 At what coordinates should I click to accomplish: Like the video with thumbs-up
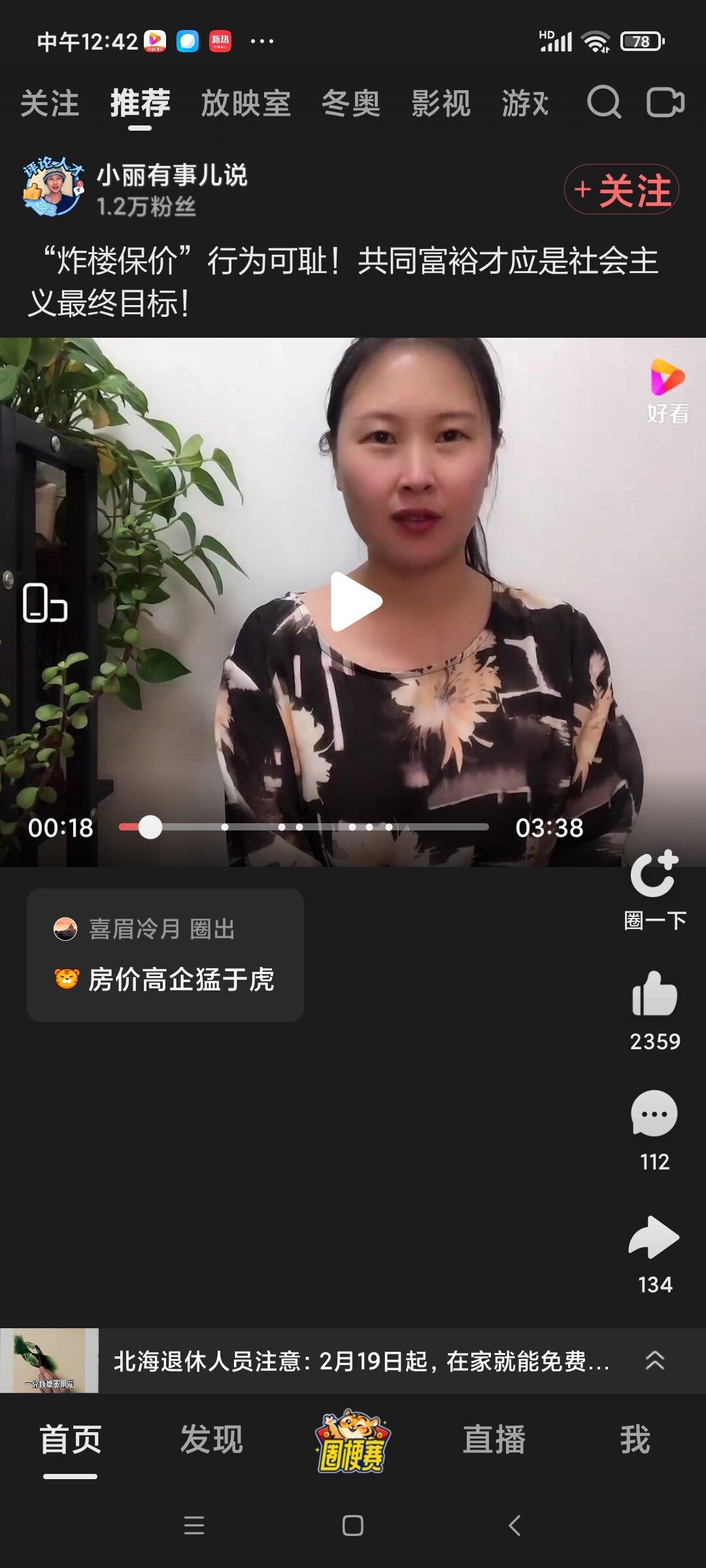[x=654, y=994]
